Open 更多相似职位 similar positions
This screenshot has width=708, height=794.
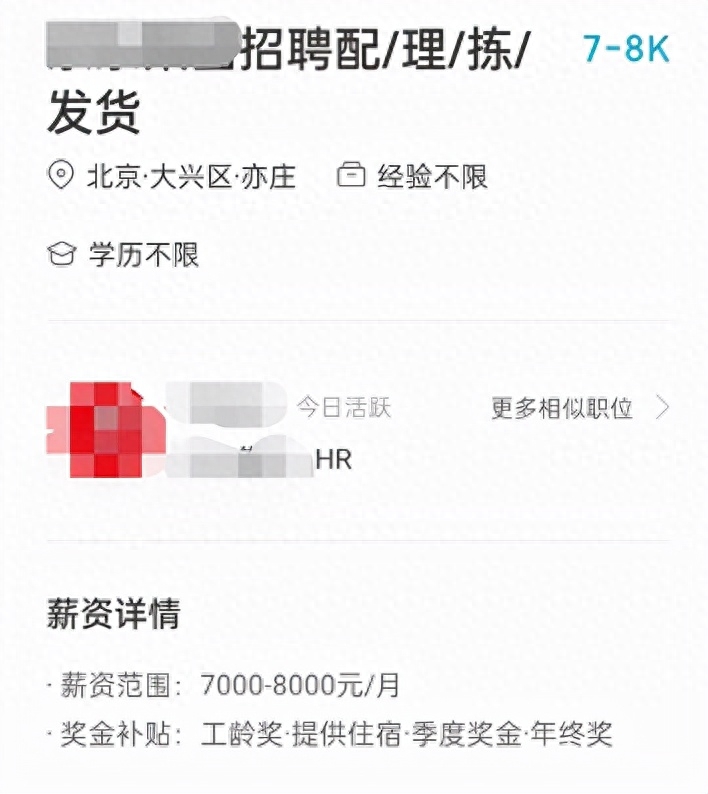(x=578, y=408)
